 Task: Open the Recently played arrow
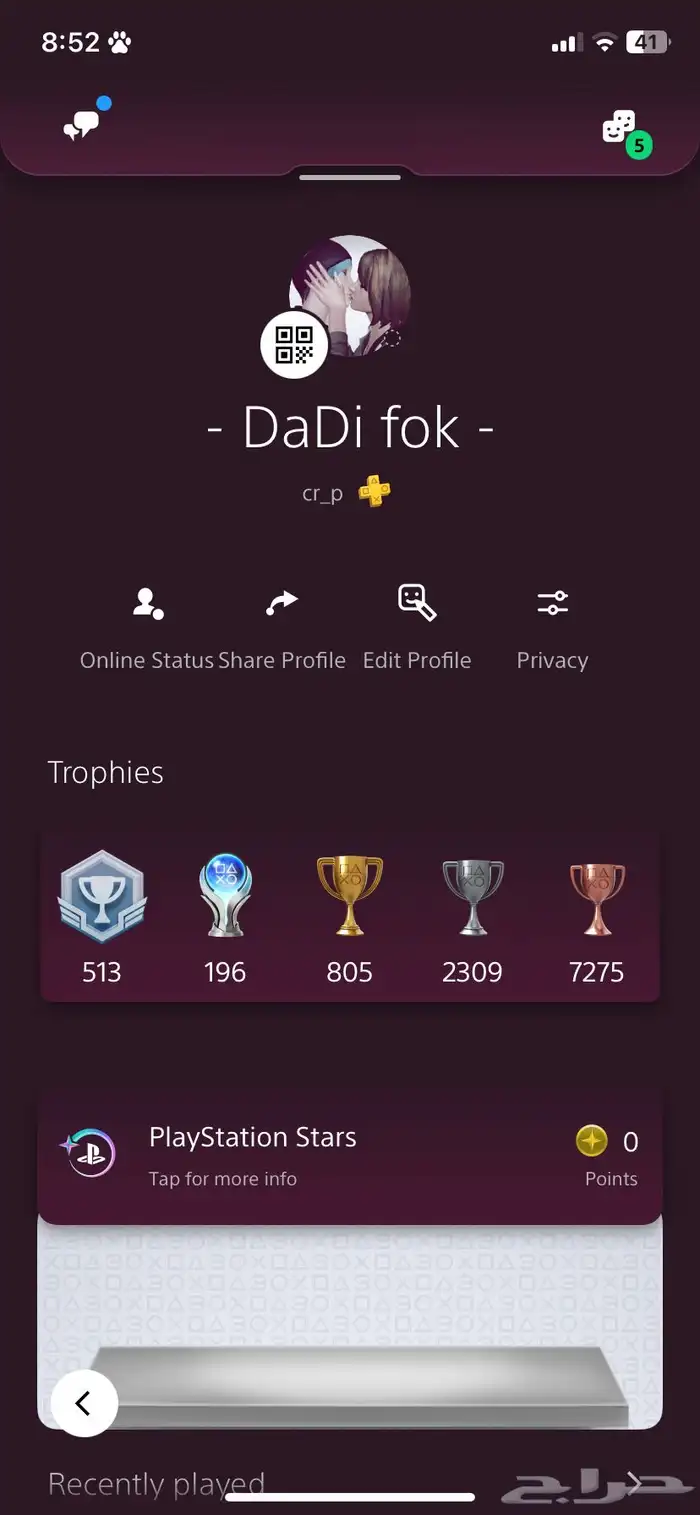point(631,1482)
